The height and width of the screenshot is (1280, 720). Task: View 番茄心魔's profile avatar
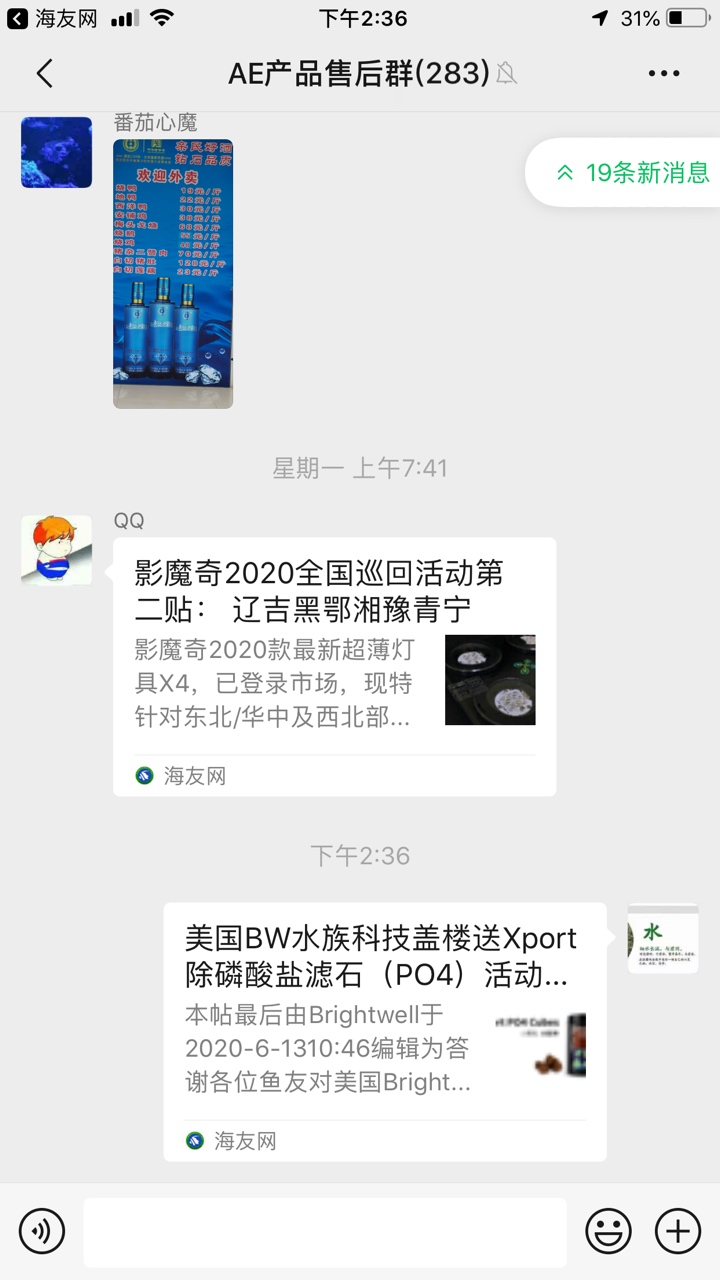[56, 152]
